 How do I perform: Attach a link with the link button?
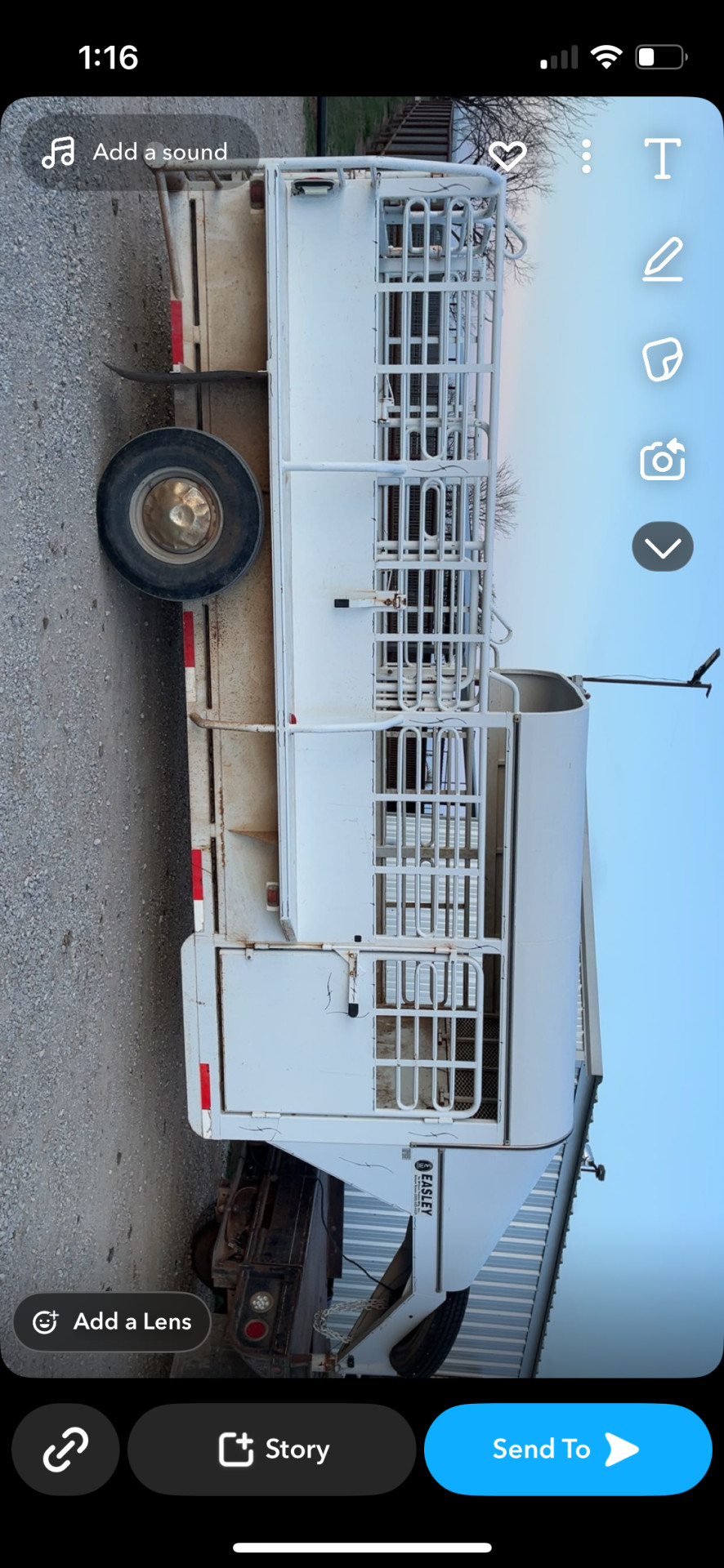tap(65, 1450)
